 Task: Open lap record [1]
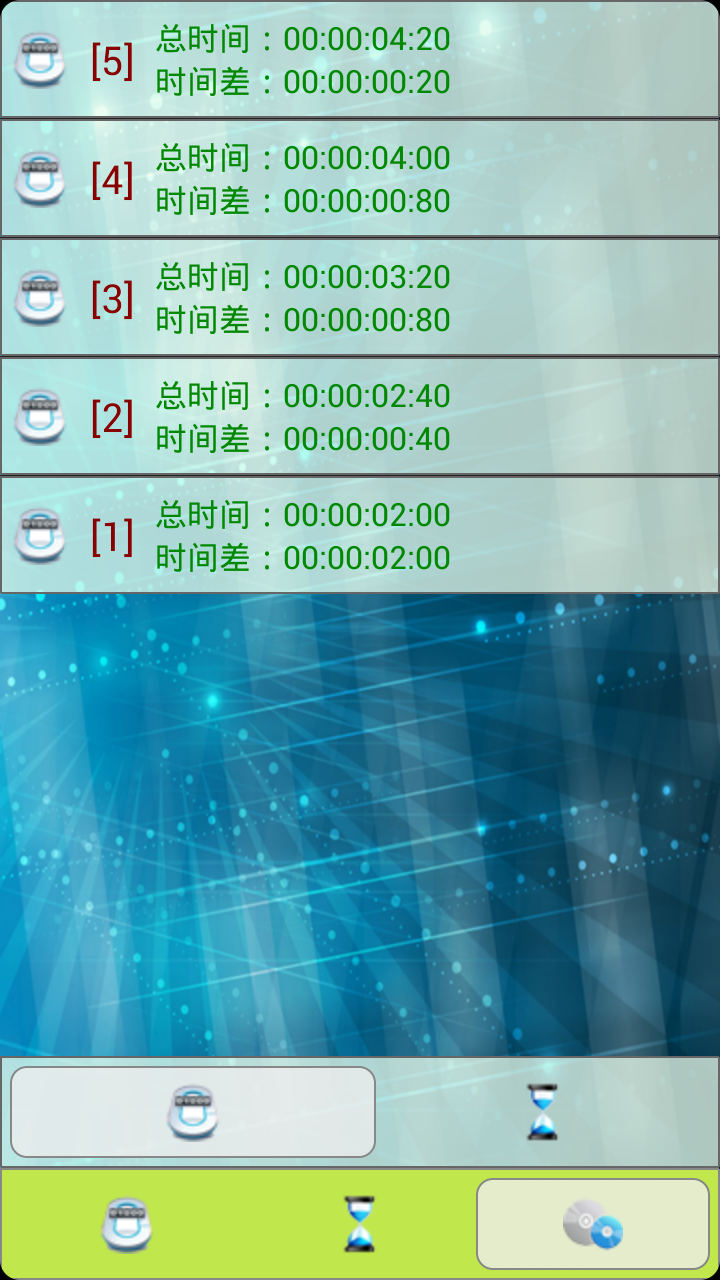point(360,536)
